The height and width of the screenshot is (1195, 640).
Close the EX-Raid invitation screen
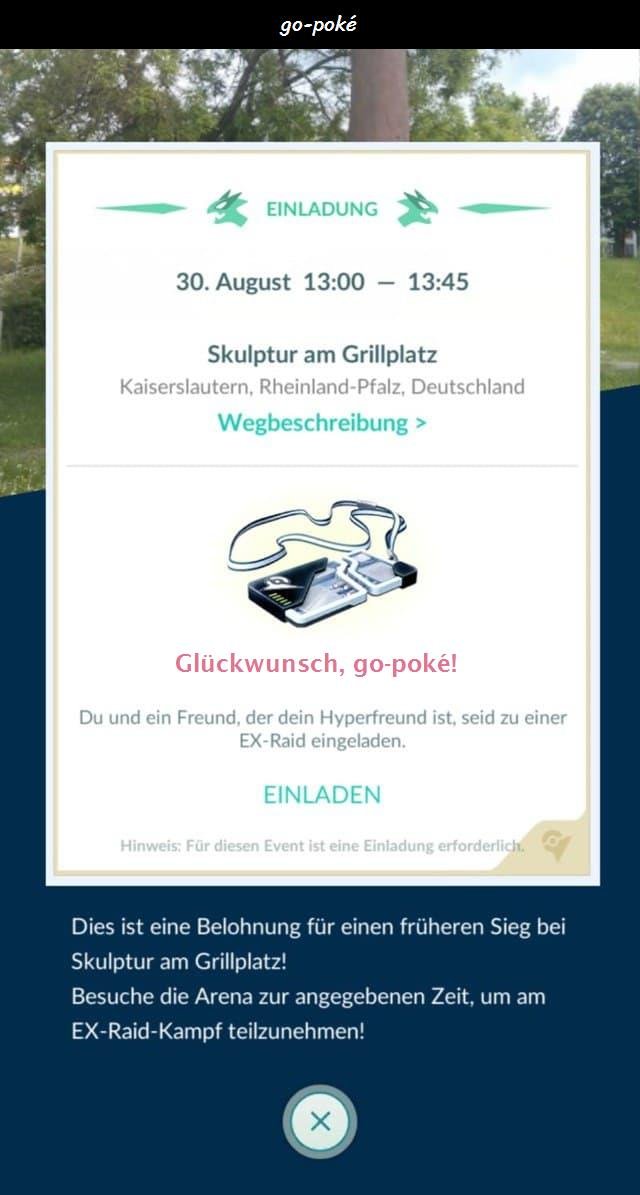click(320, 1121)
